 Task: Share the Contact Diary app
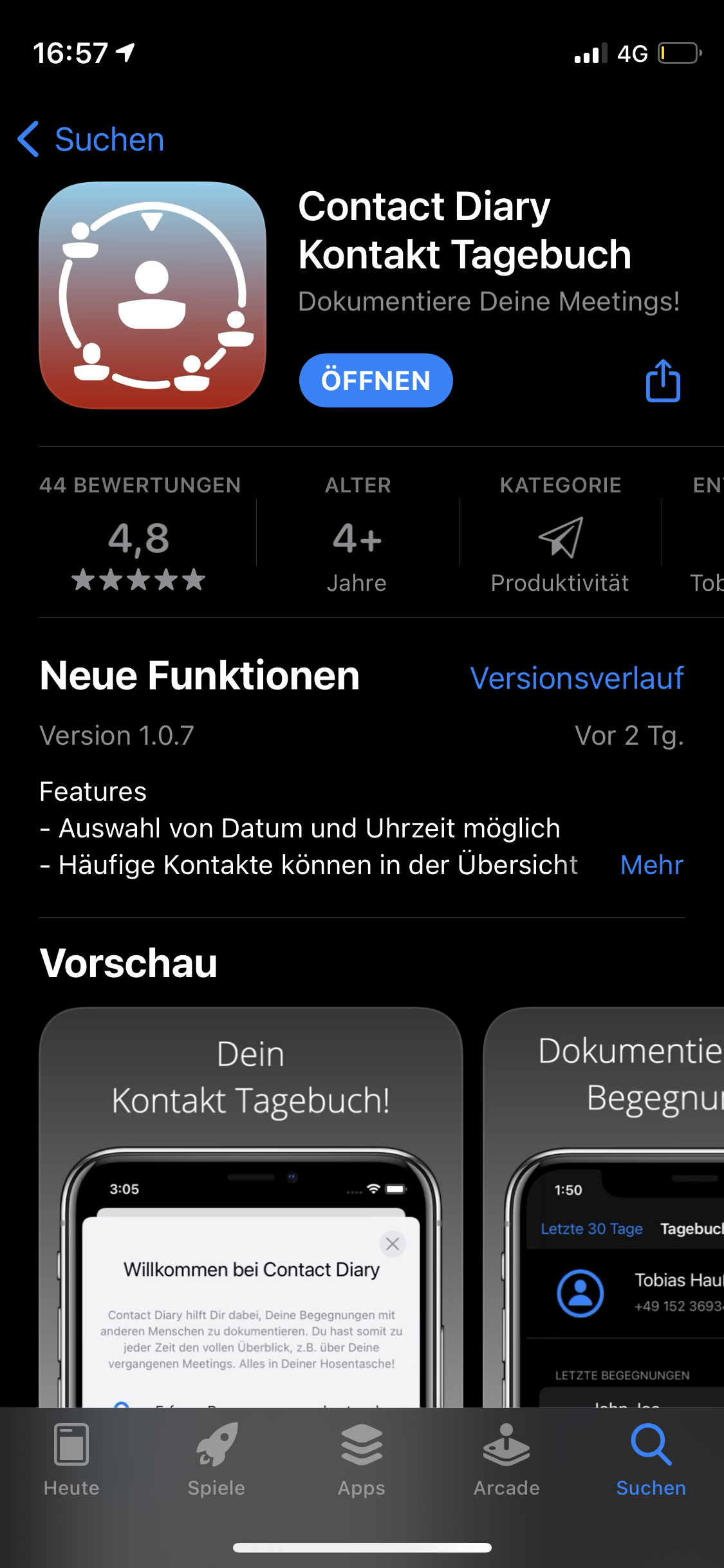(662, 381)
